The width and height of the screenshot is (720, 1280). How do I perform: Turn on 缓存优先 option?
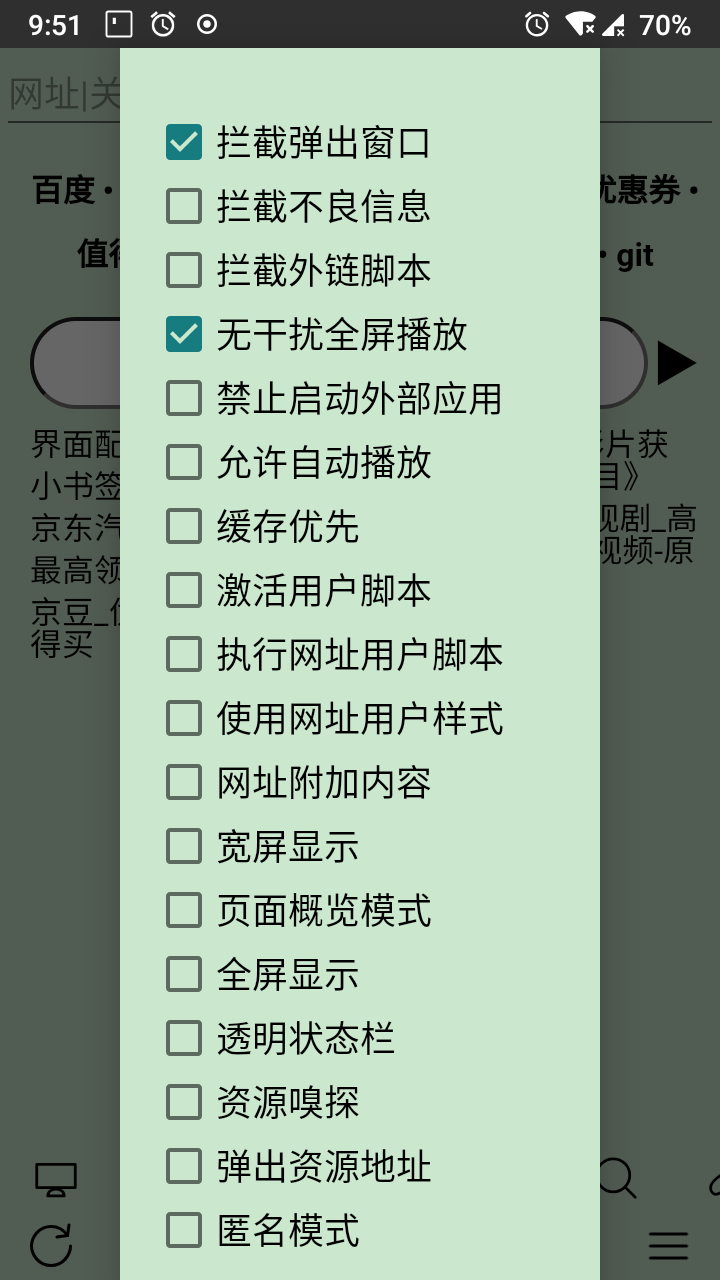tap(184, 527)
